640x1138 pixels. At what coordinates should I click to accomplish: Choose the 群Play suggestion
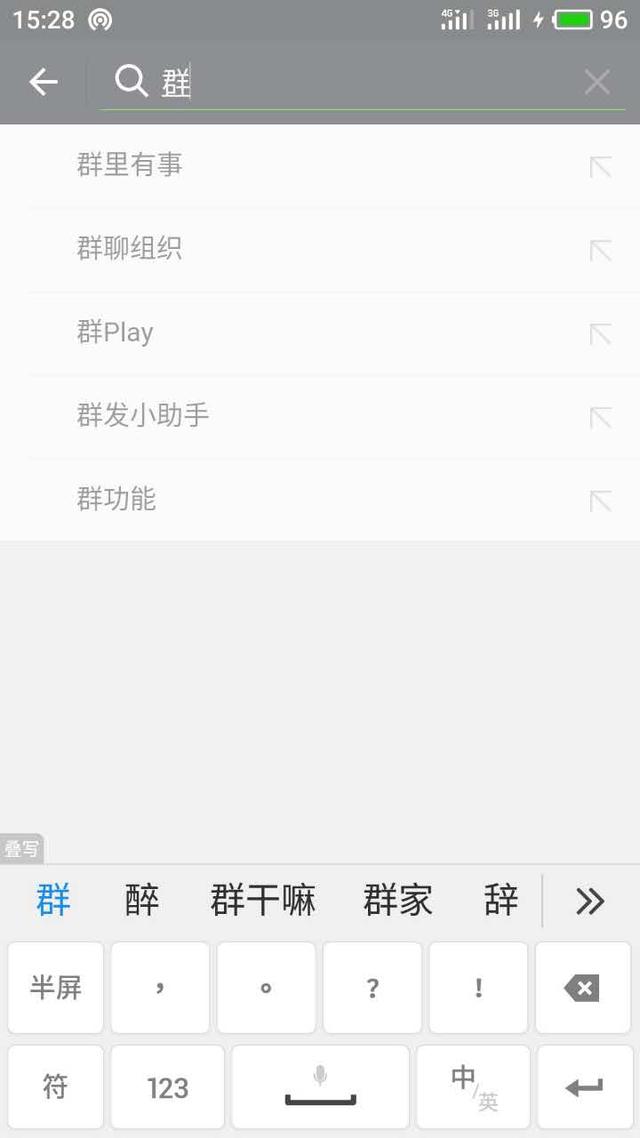(320, 333)
